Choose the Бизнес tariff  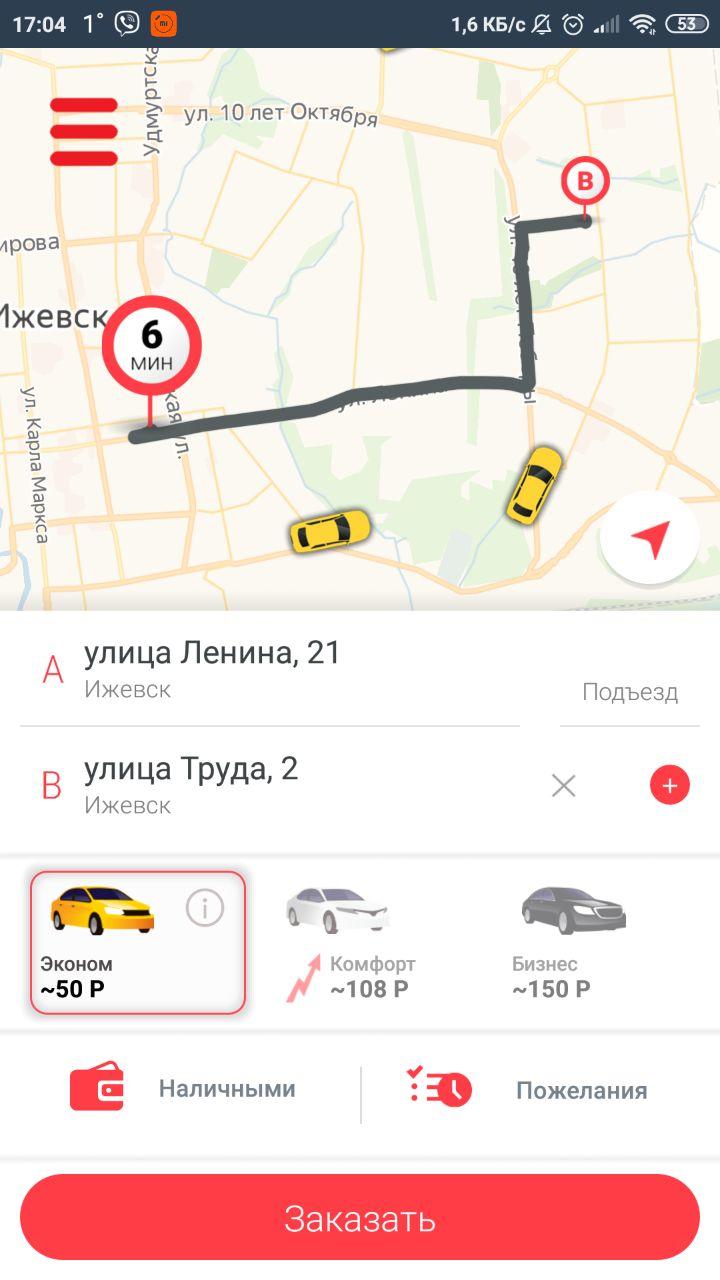click(570, 942)
